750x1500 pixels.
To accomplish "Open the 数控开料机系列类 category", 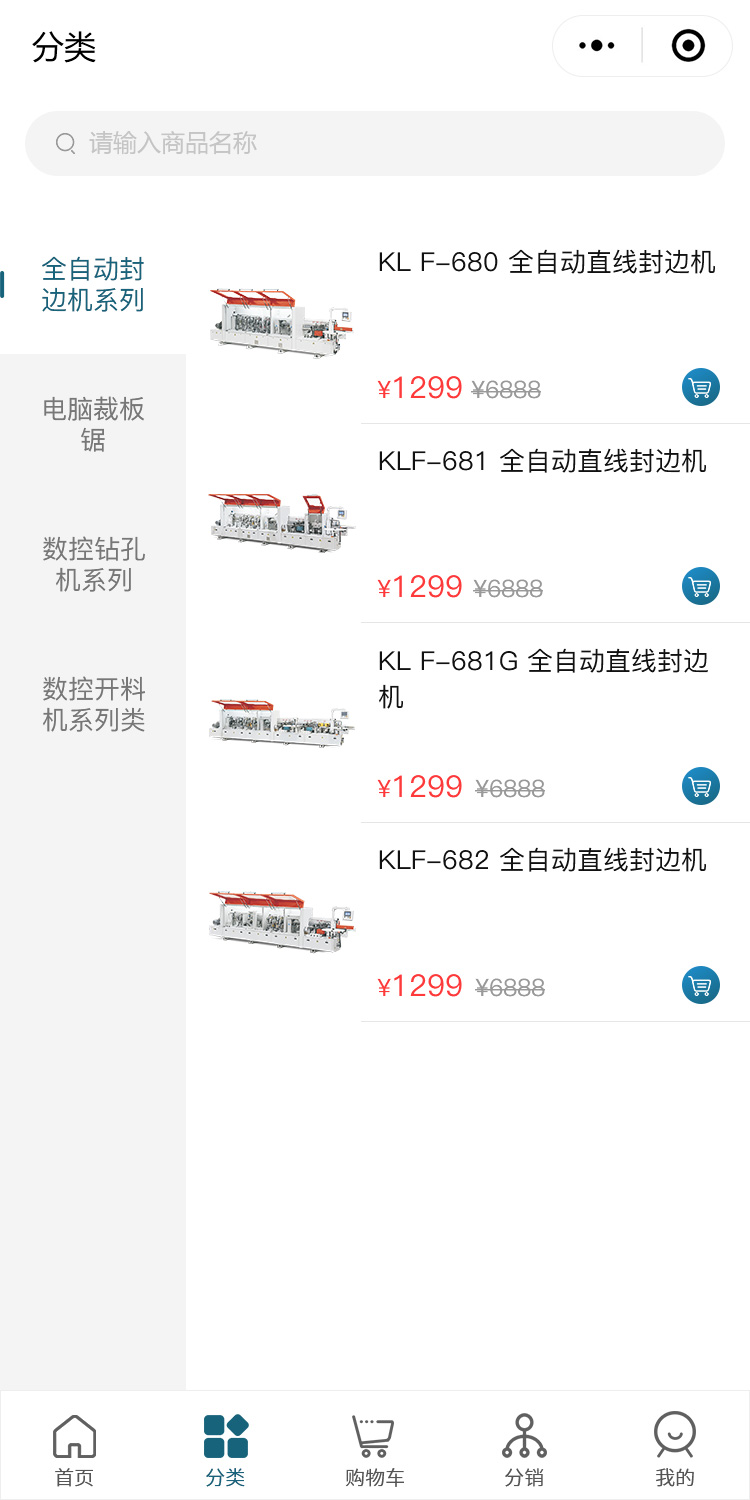I will coord(93,704).
